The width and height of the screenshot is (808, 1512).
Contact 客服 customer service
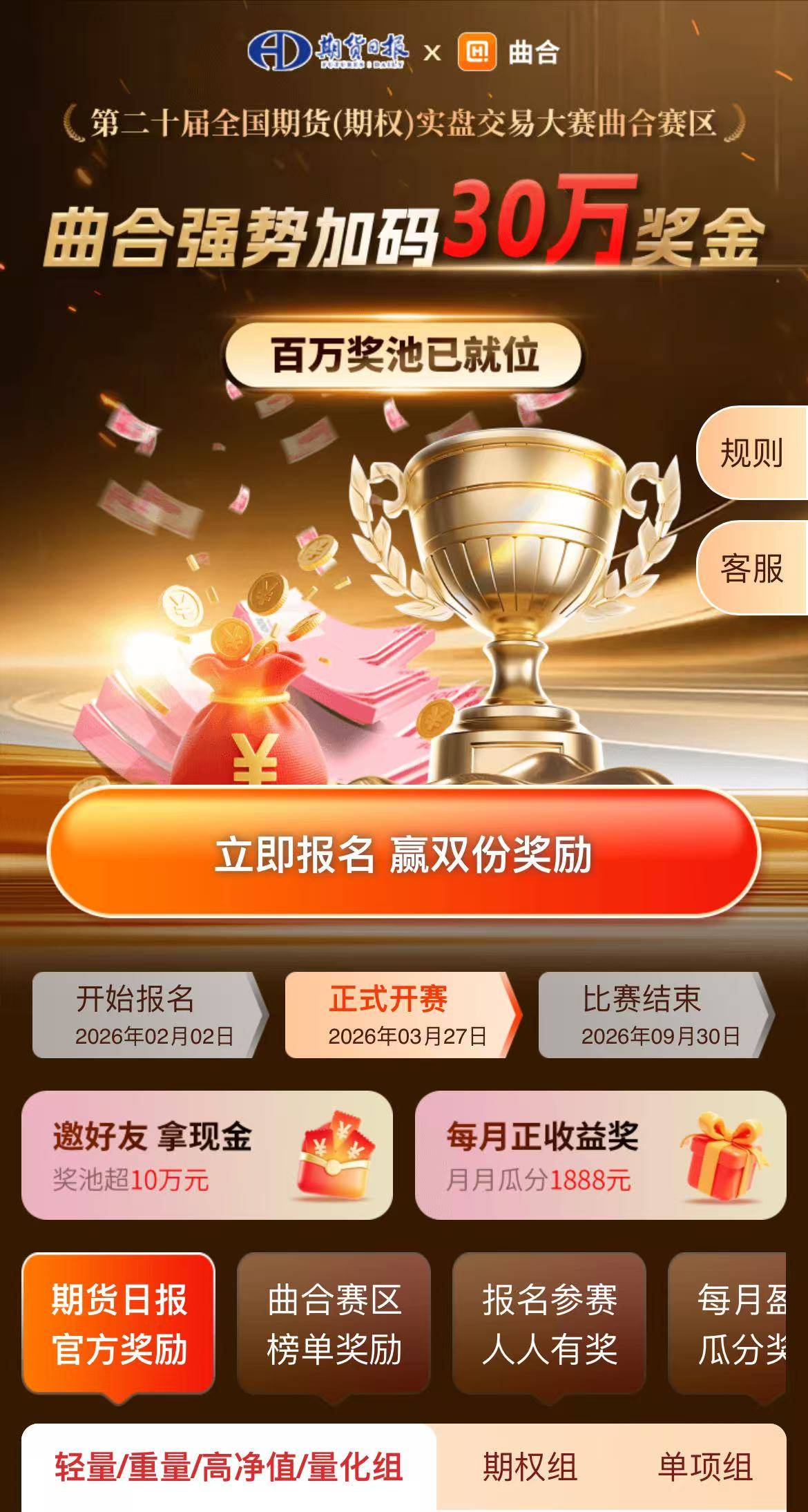[x=751, y=568]
